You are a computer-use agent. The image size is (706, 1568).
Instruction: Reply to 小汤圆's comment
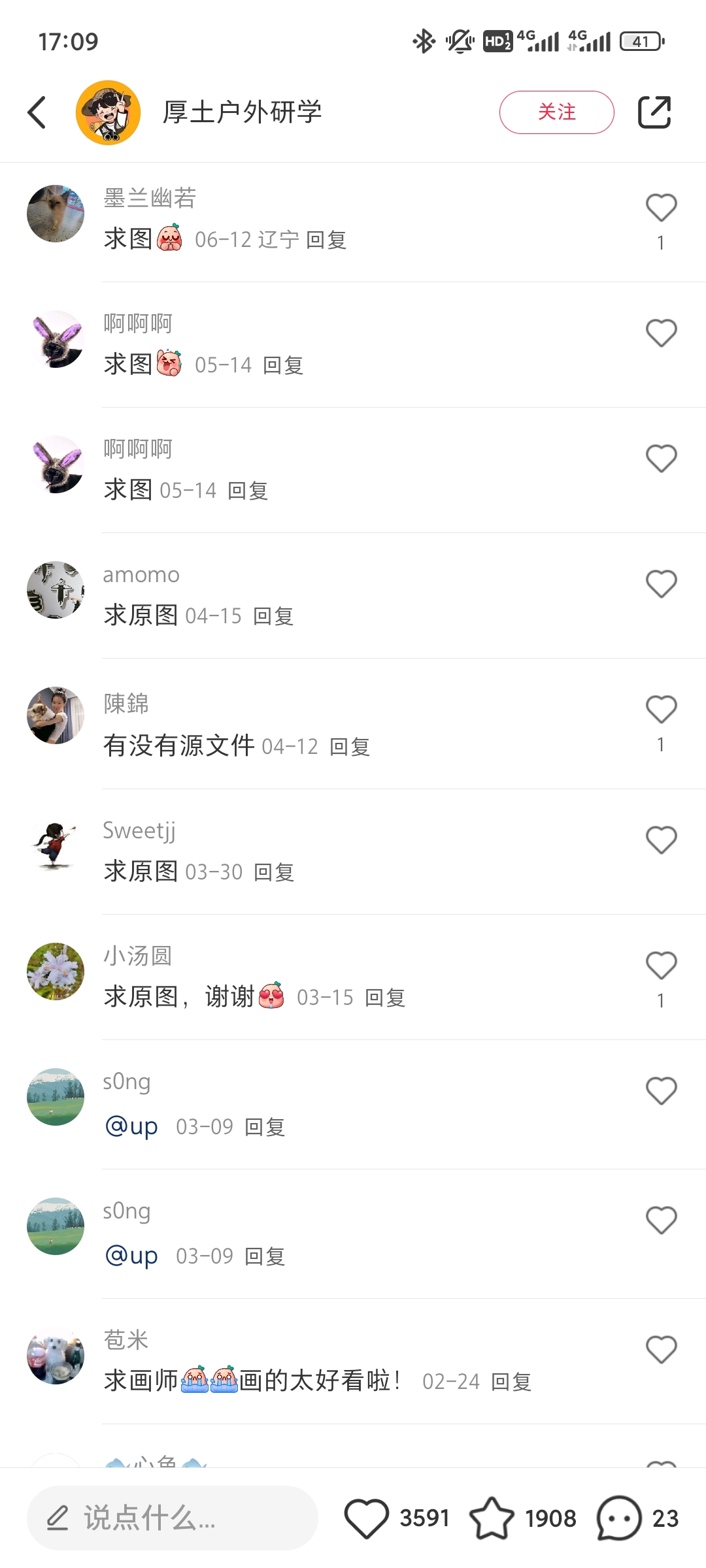pyautogui.click(x=385, y=998)
